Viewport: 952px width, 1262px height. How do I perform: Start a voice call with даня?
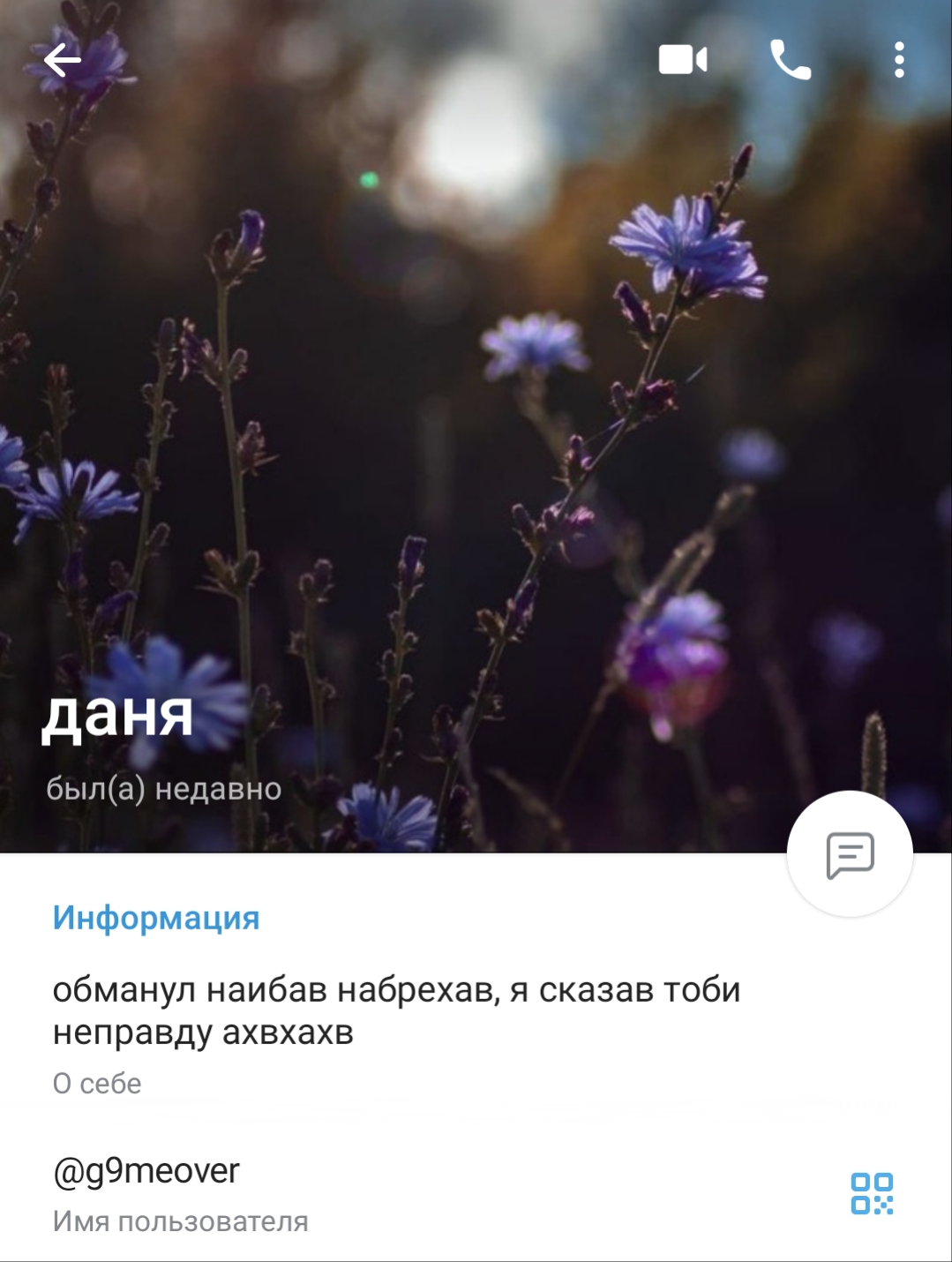coord(791,60)
